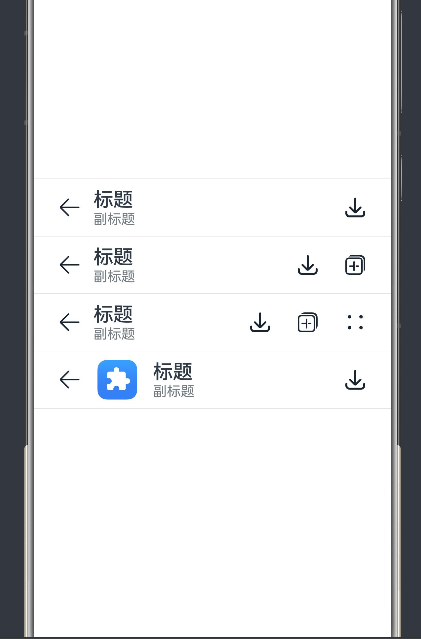Tap add icon in the bar with three actions
The image size is (421, 639).
pyautogui.click(x=308, y=322)
